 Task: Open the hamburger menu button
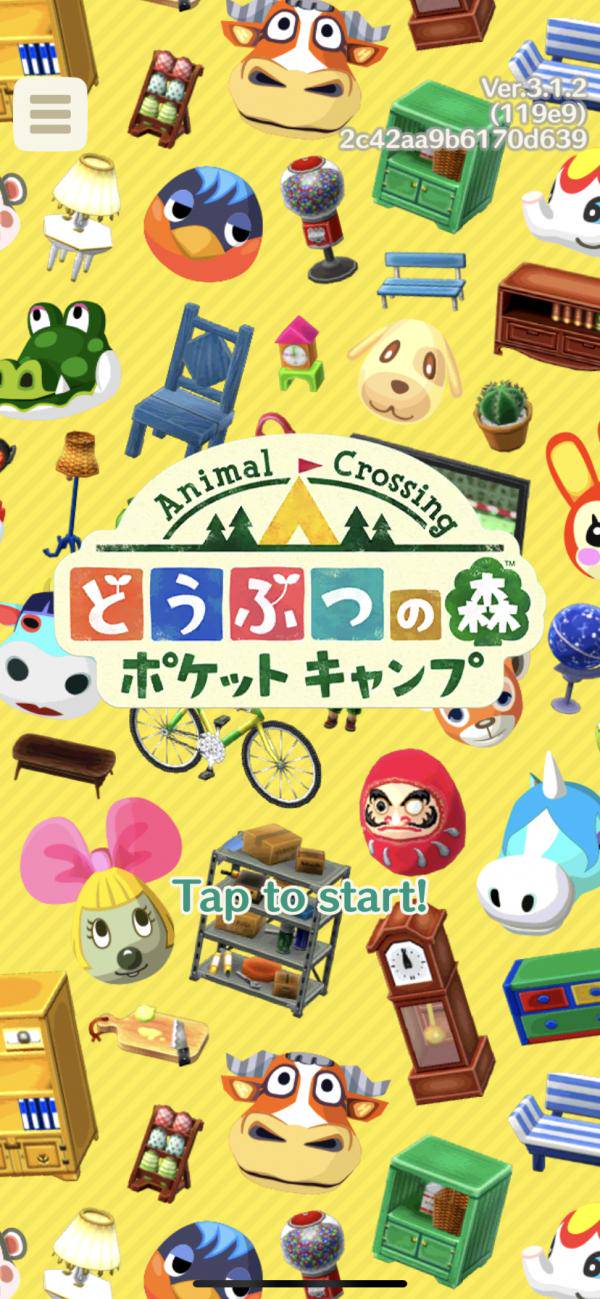(x=50, y=114)
